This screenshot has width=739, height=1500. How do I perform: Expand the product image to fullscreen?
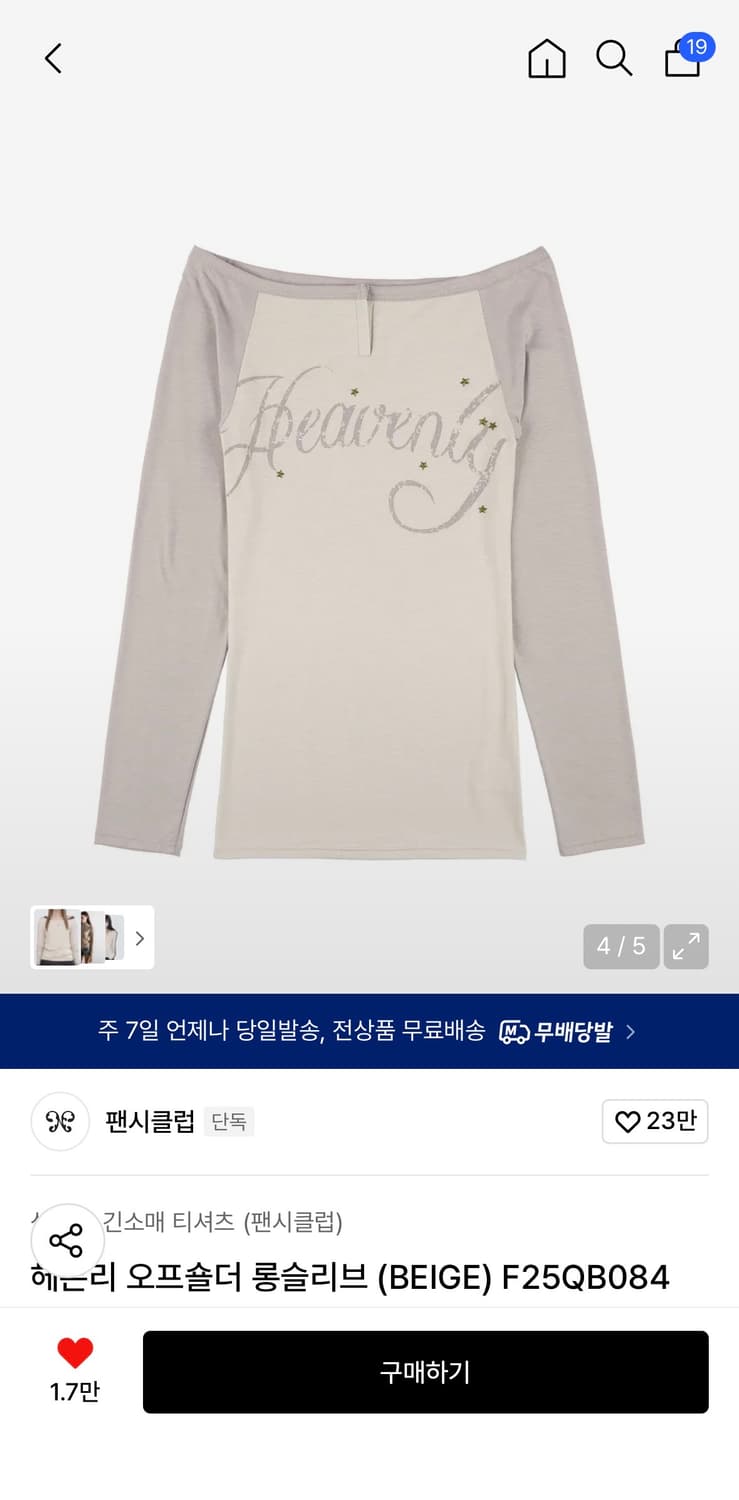tap(686, 946)
